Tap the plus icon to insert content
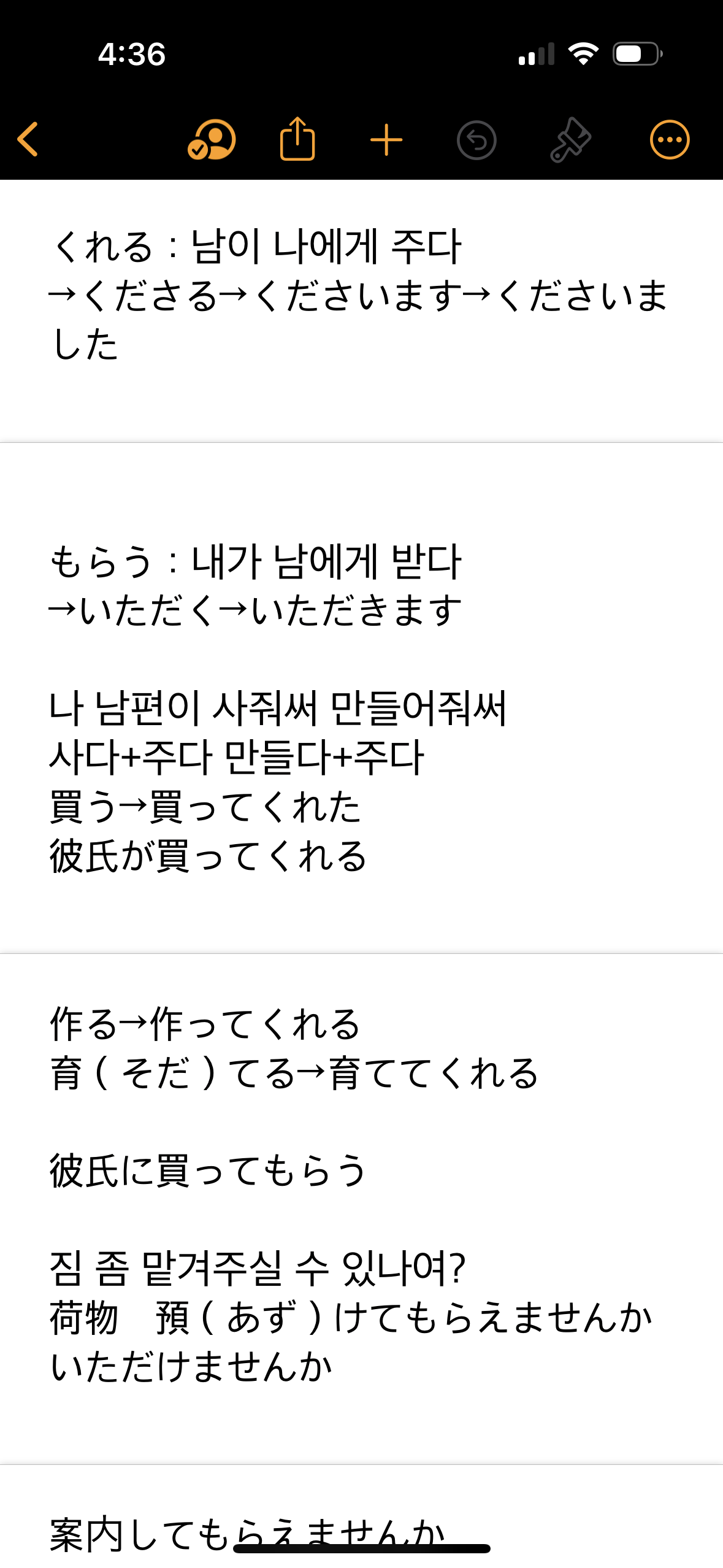Viewport: 723px width, 1568px height. click(x=386, y=140)
